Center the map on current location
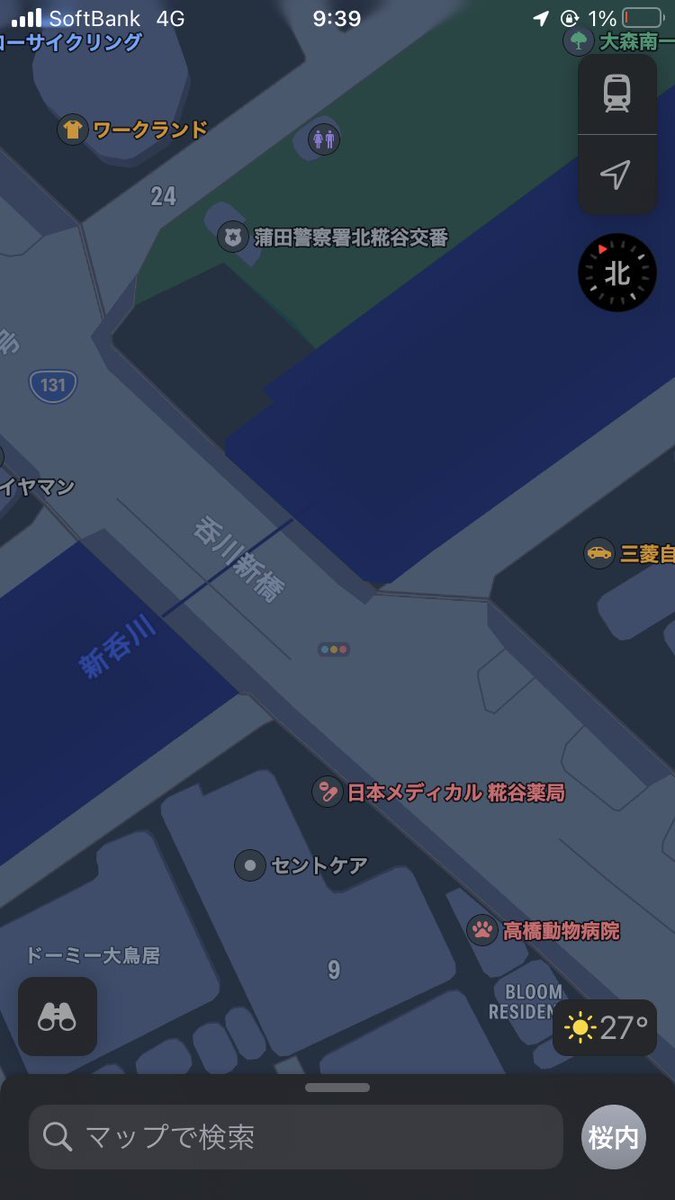The image size is (675, 1200). coord(617,175)
